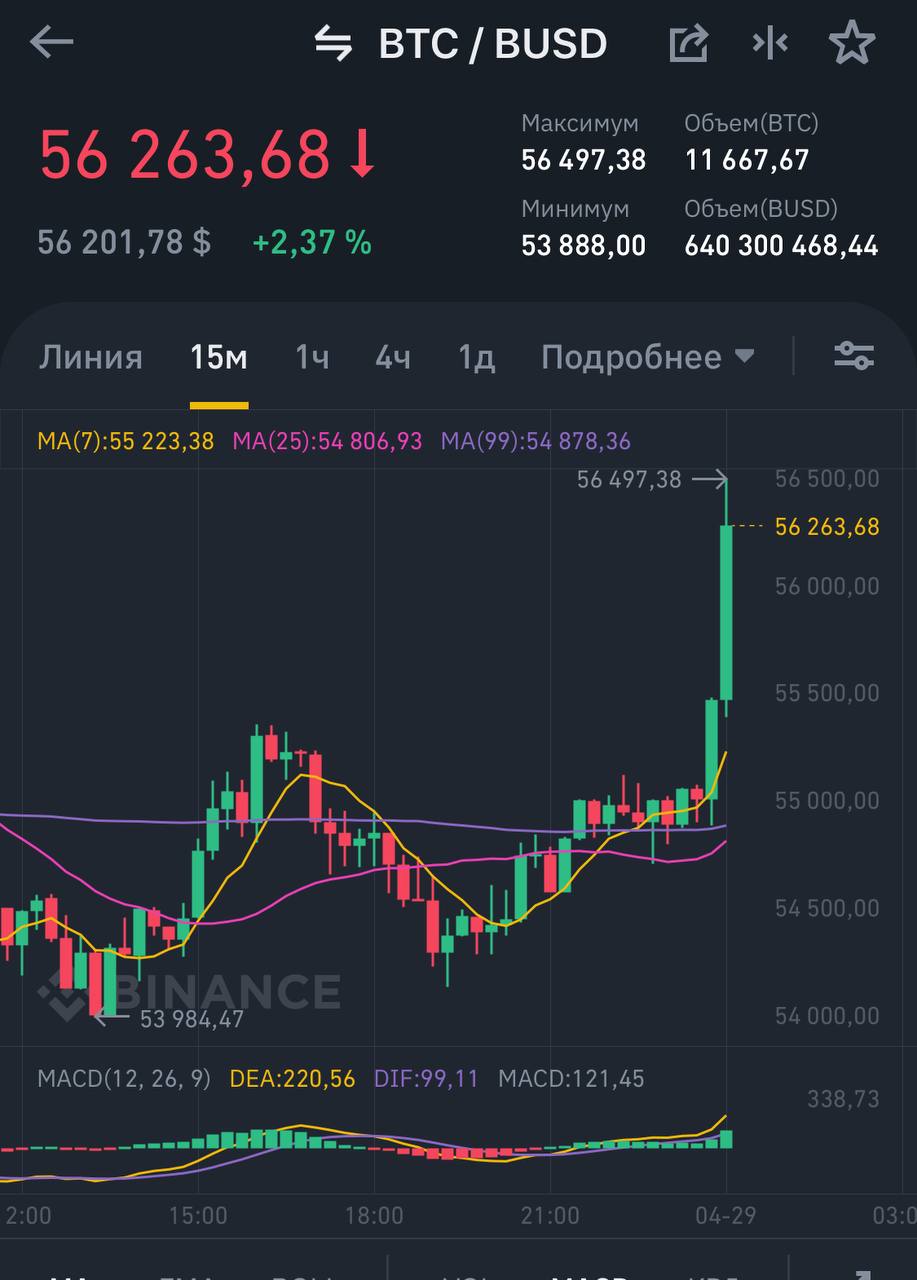Switch to the 1д timeframe

(476, 357)
